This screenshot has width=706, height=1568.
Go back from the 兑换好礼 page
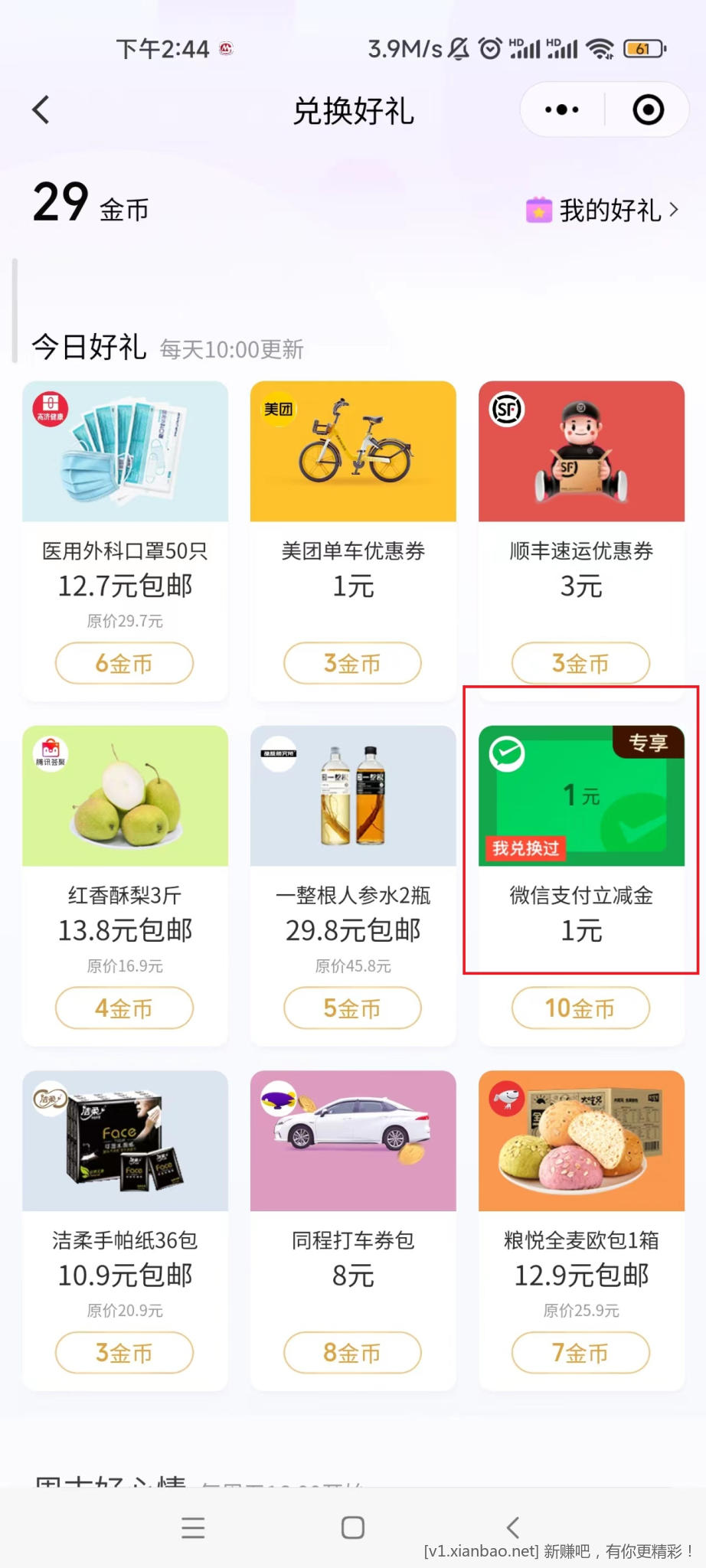coord(41,110)
